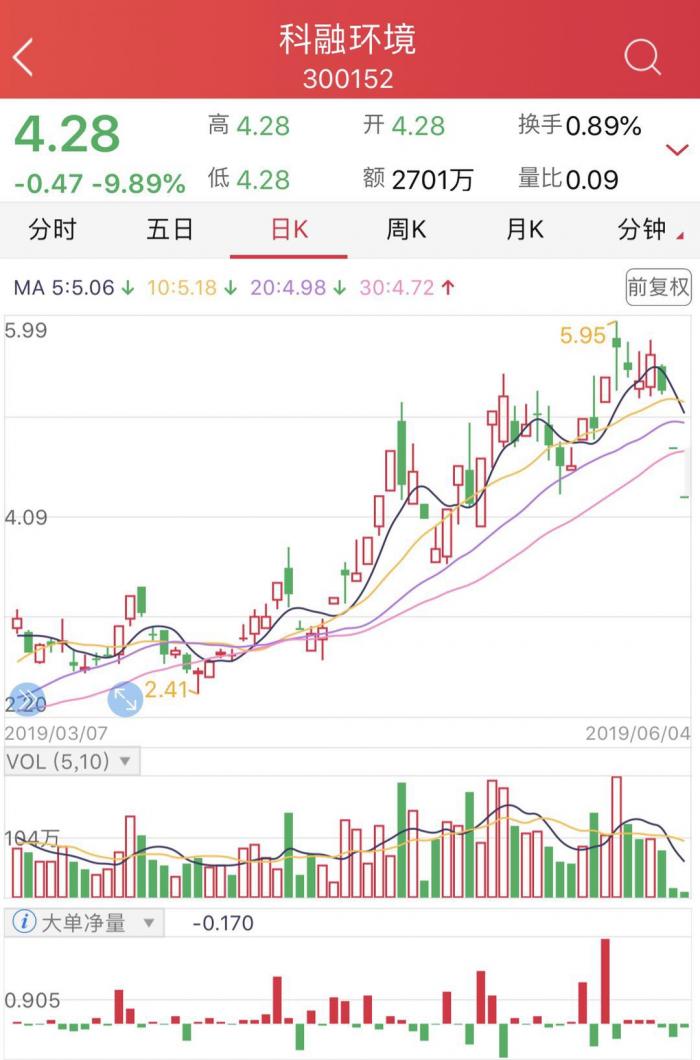Image resolution: width=700 pixels, height=1060 pixels.
Task: Expand the quote details chevron
Action: click(x=677, y=151)
